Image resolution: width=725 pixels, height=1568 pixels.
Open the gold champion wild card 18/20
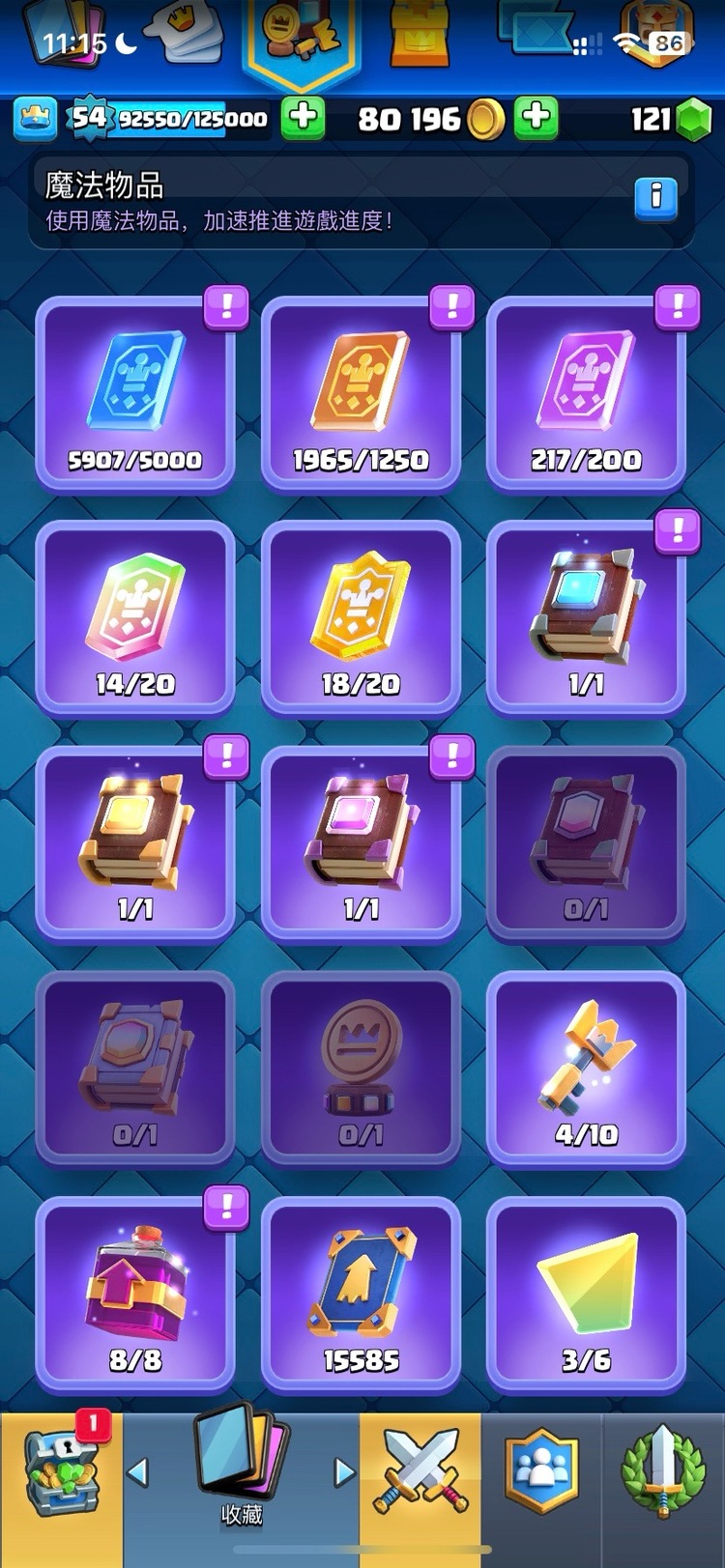point(361,619)
